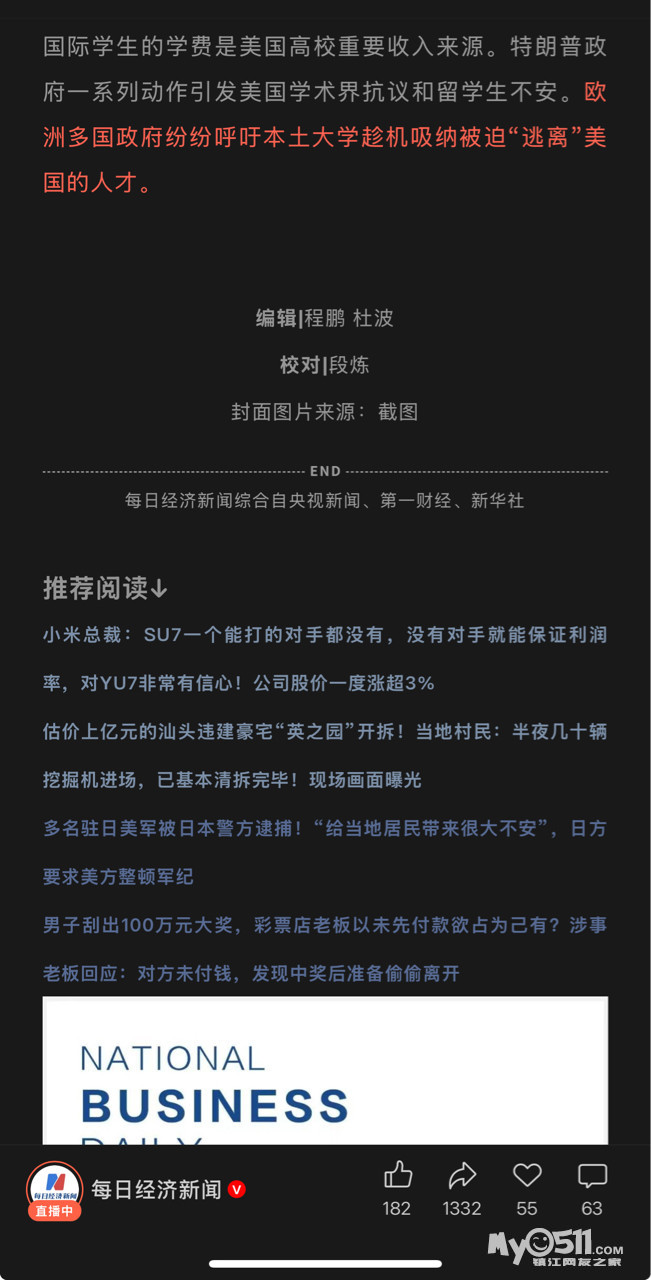
Task: Open the recommended link about 小米总裁 SU7
Action: click(x=325, y=659)
